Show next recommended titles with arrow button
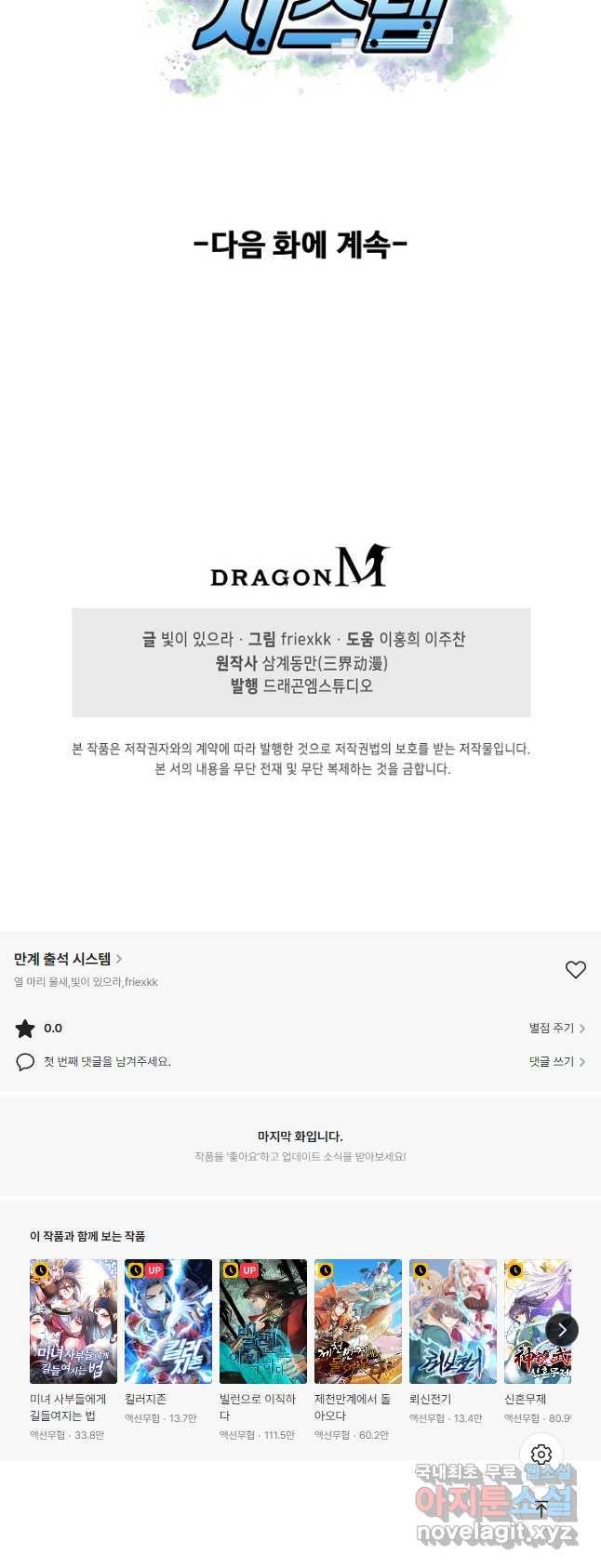Screen dimensions: 601x1568 coord(562,1330)
